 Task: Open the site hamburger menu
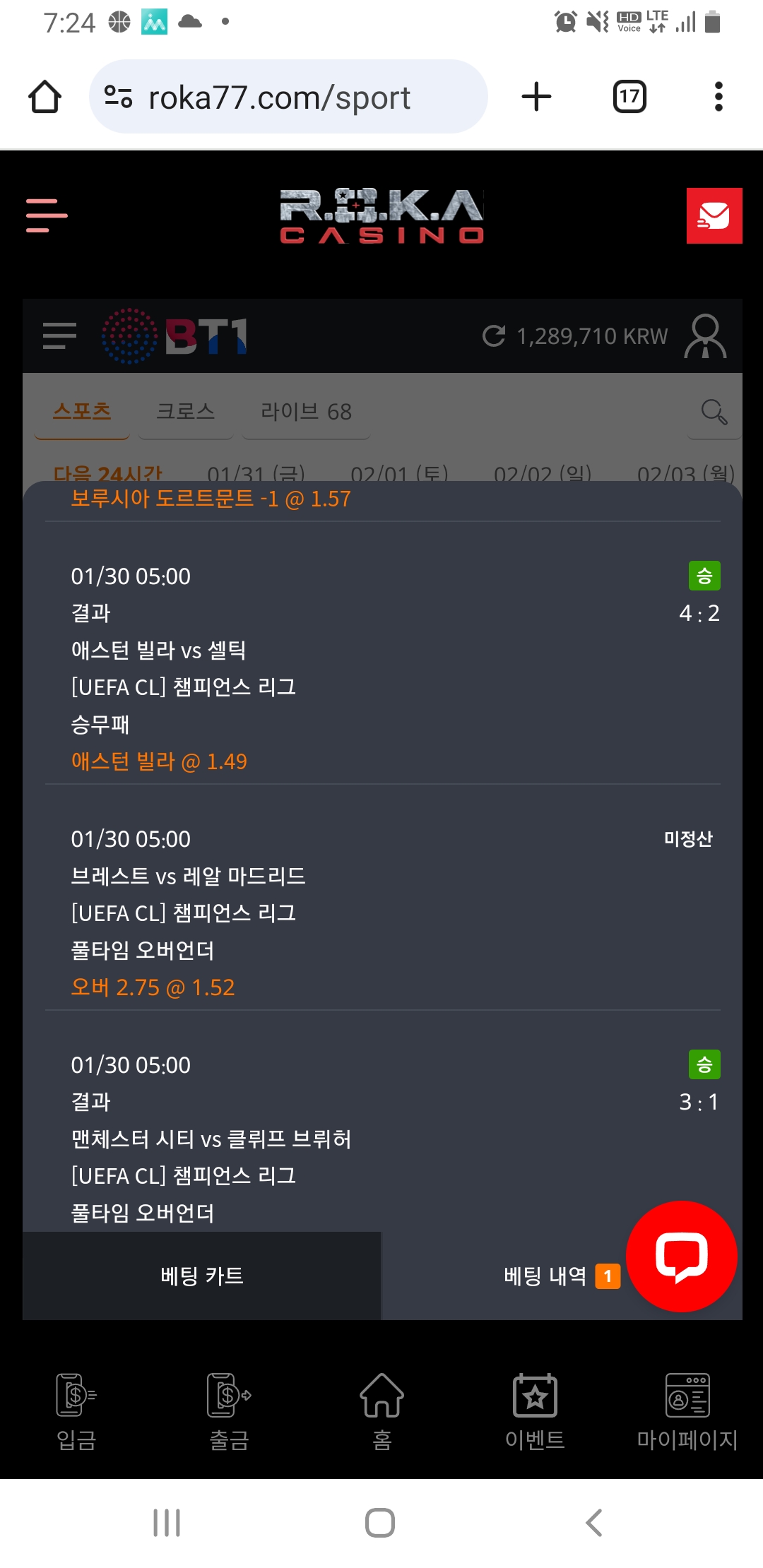tap(47, 215)
